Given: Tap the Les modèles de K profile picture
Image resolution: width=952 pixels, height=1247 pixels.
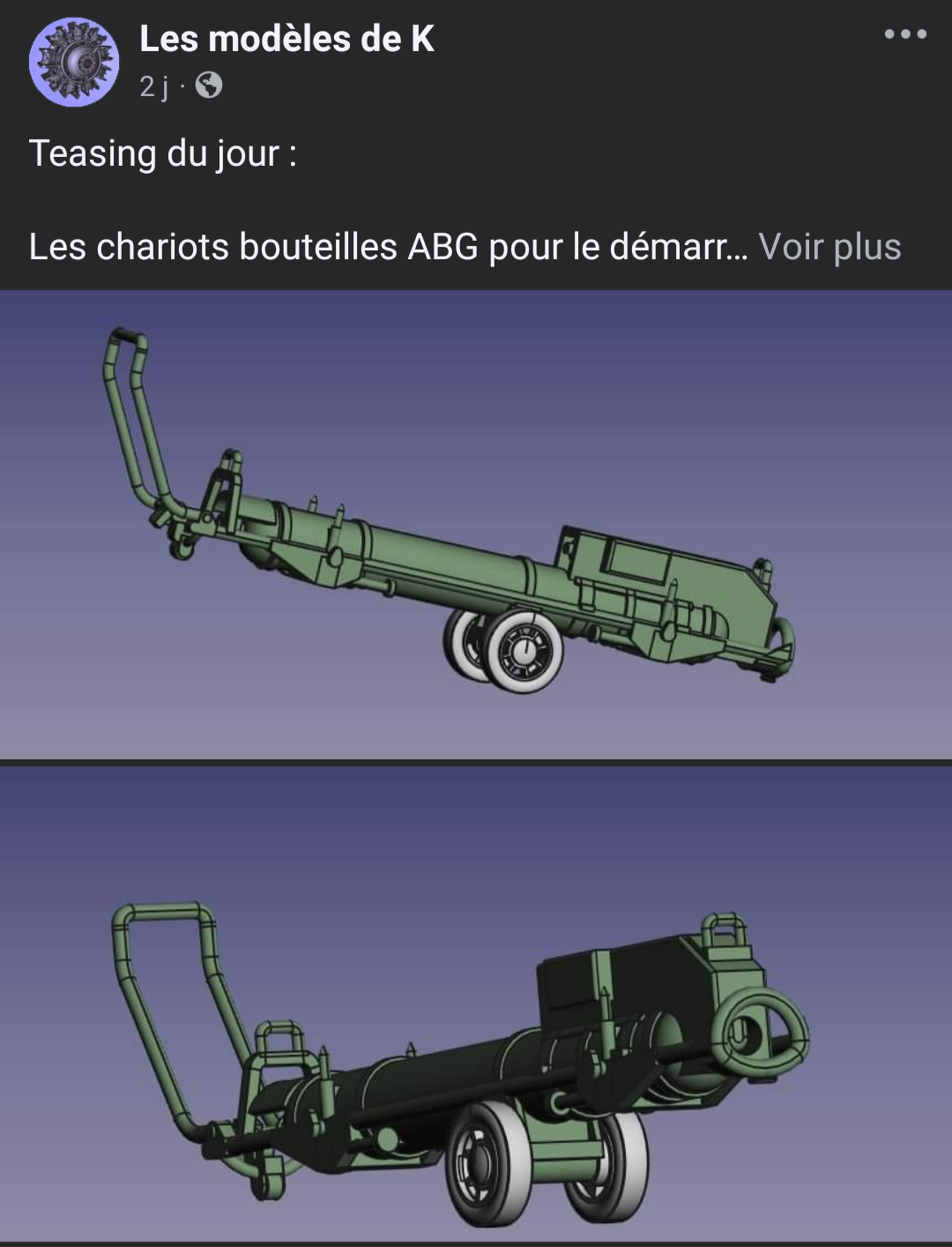Looking at the screenshot, I should (74, 62).
